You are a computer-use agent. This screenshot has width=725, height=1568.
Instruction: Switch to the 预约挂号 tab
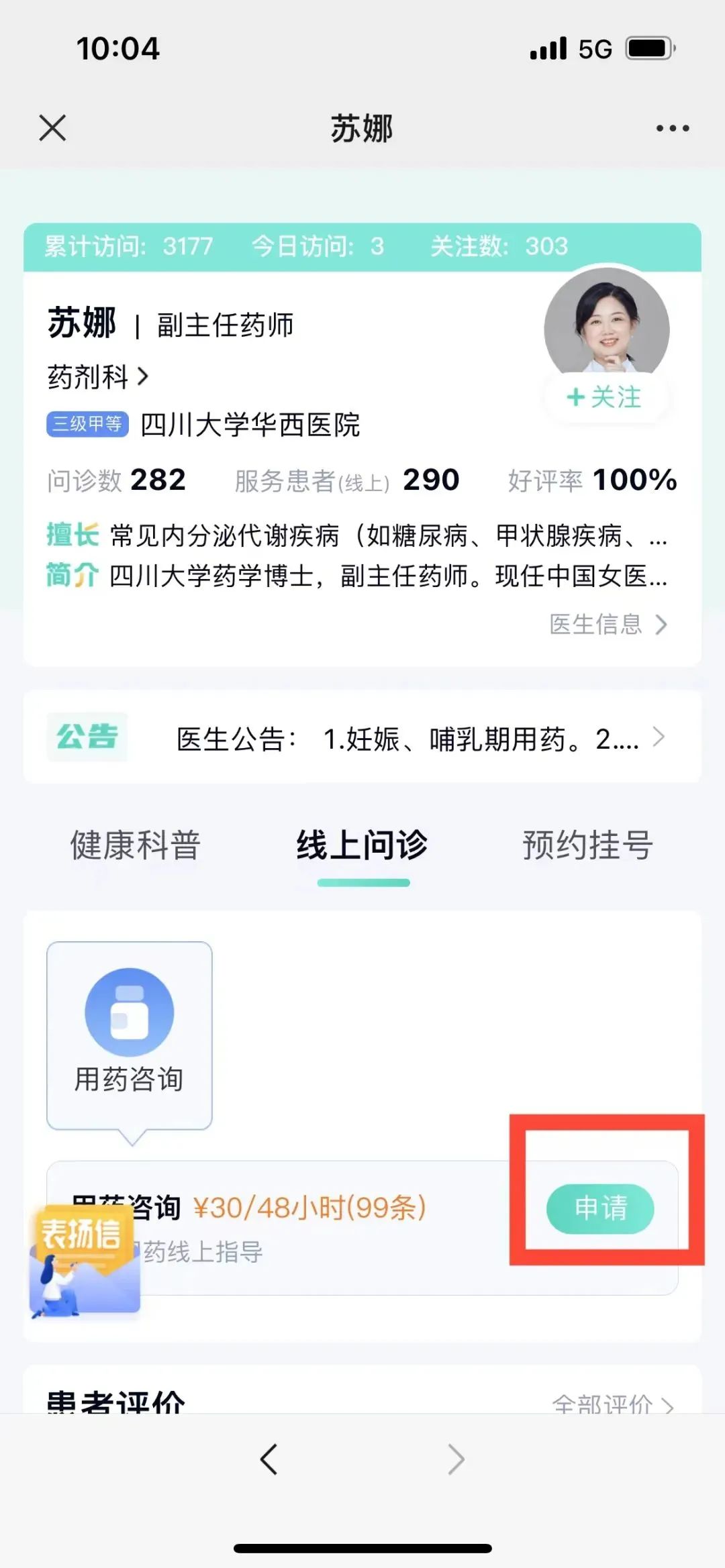pos(587,845)
